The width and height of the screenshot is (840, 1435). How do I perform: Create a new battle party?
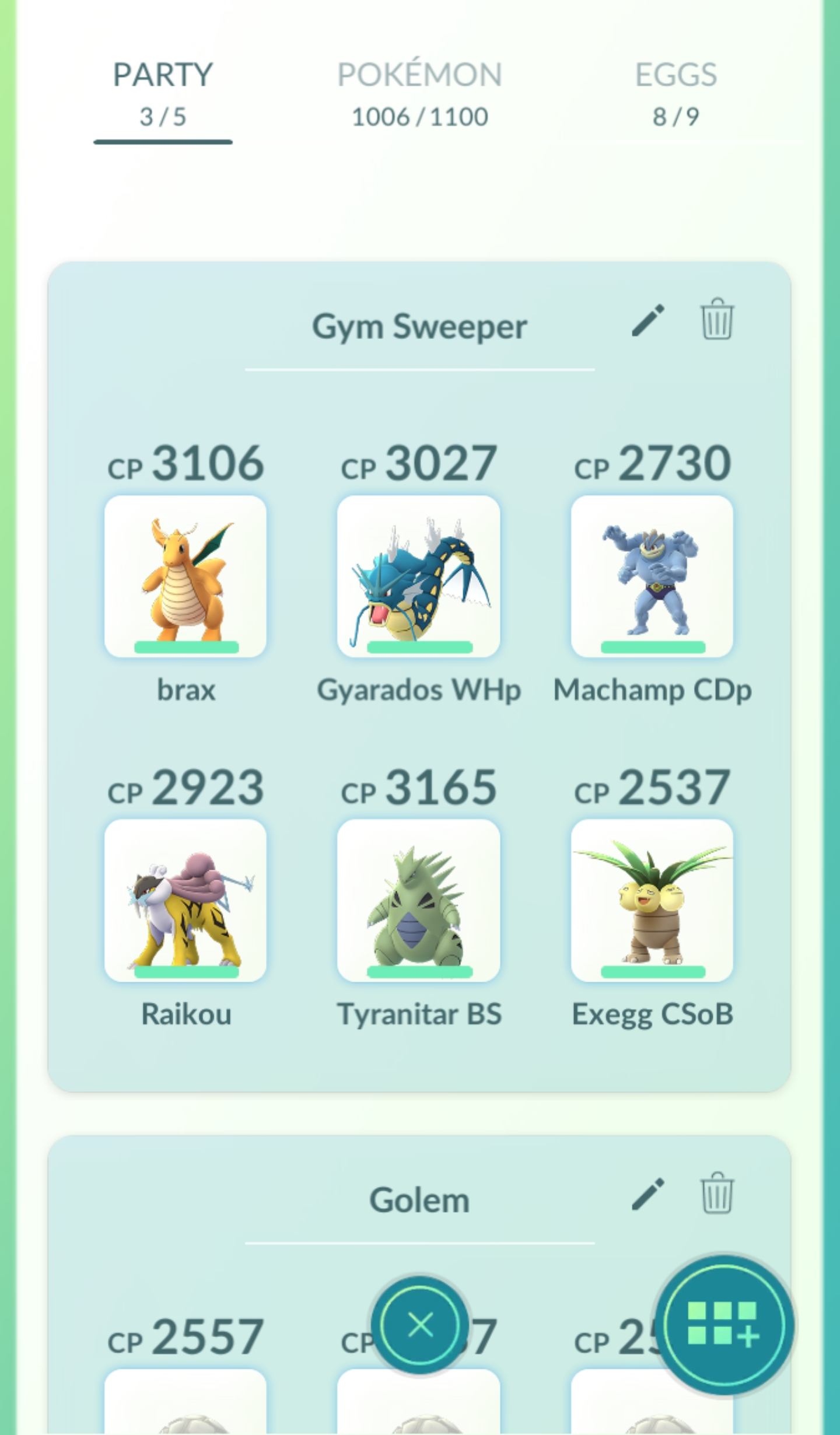724,1325
